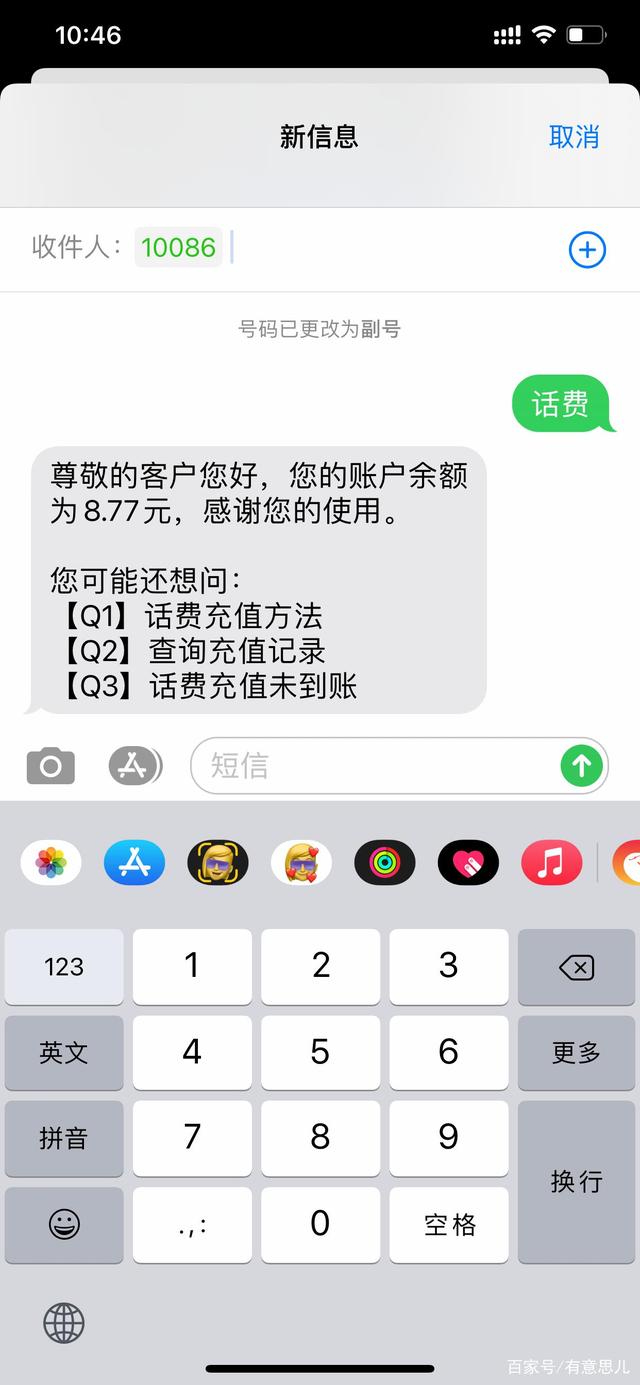Cancel the new message with 取消
Viewport: 640px width, 1385px height.
point(573,137)
